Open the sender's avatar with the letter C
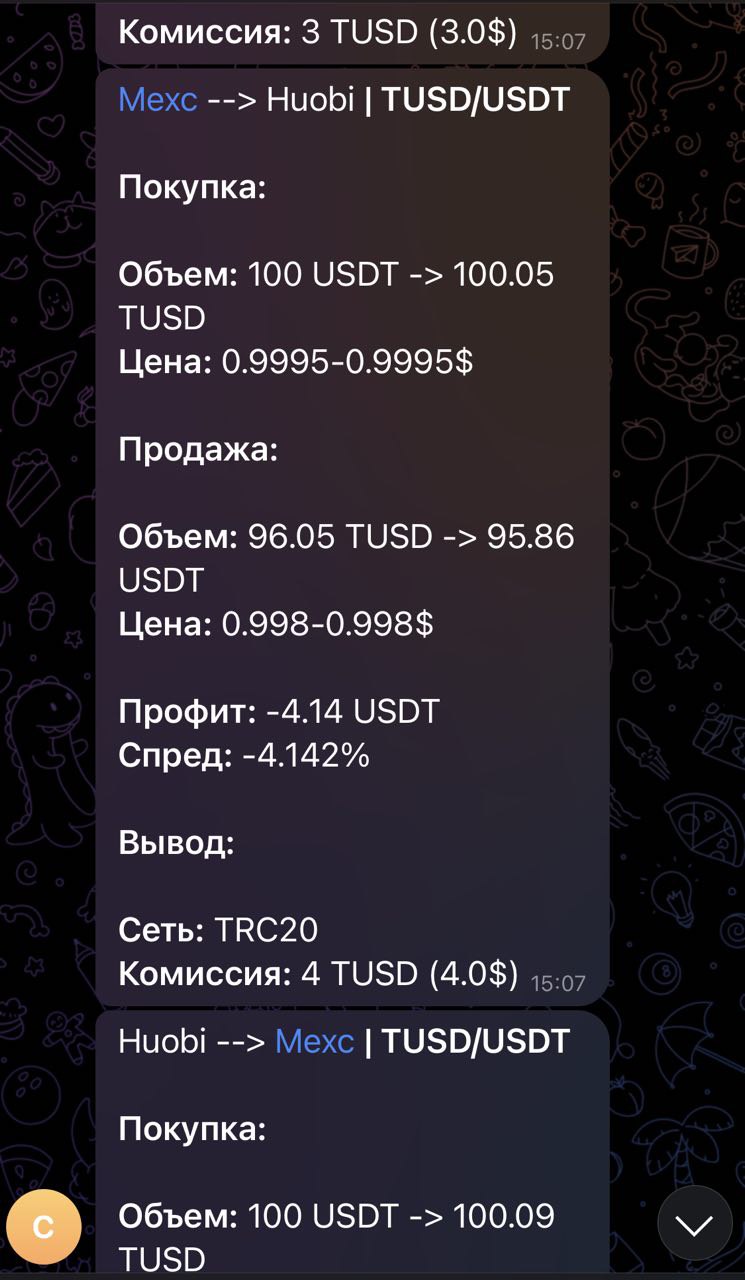 click(44, 1226)
